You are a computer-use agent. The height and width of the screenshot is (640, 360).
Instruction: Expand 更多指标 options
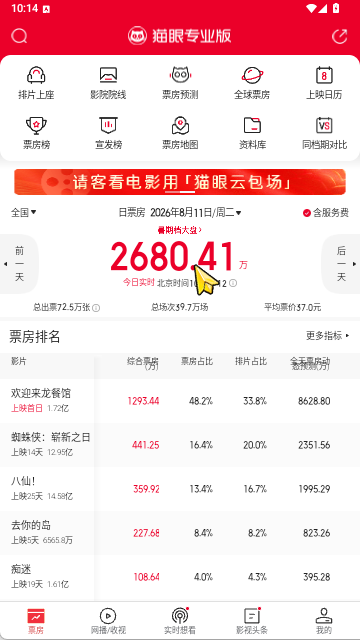(x=328, y=336)
